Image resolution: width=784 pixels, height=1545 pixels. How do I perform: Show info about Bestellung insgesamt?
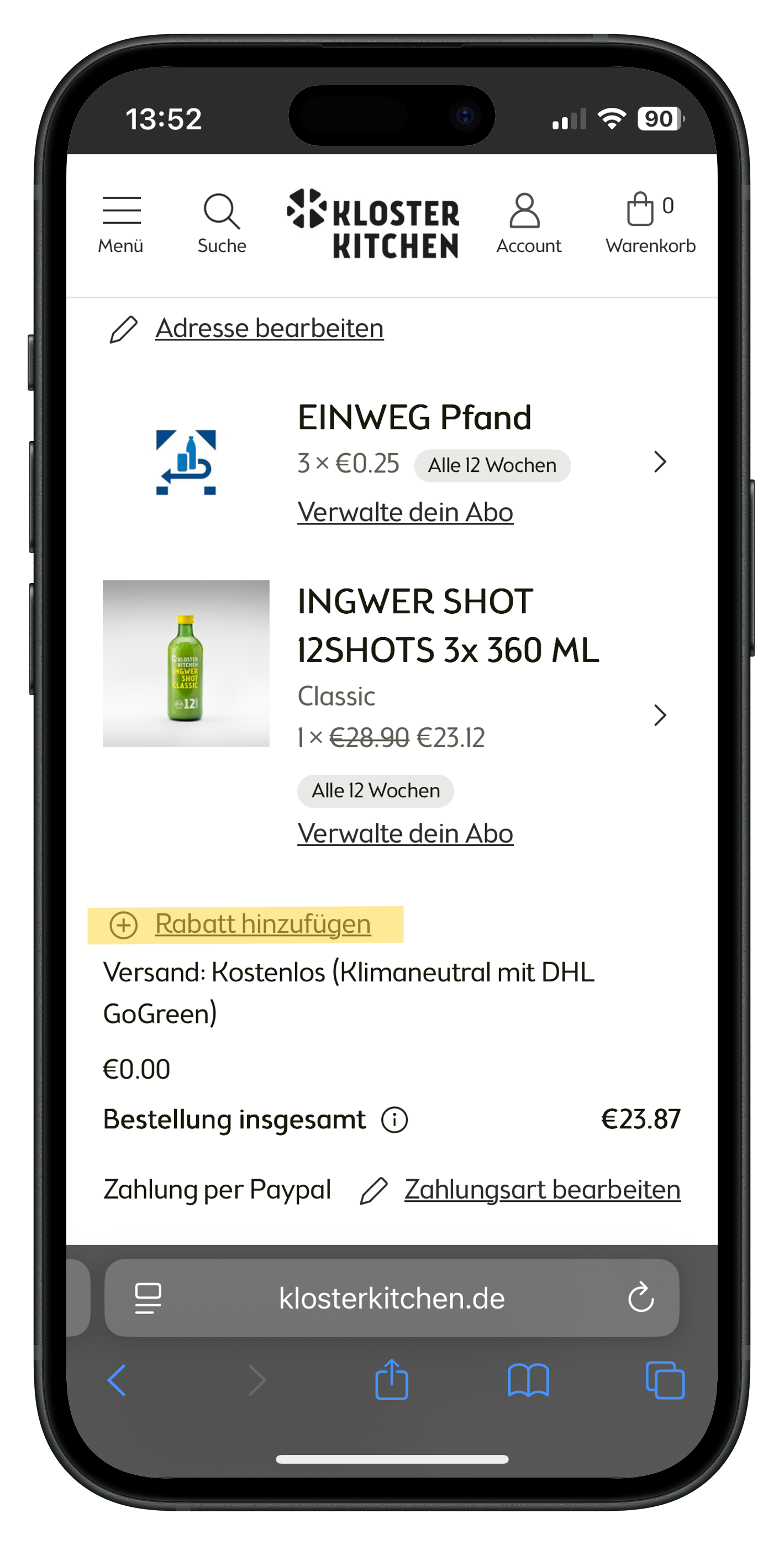pos(394,1120)
